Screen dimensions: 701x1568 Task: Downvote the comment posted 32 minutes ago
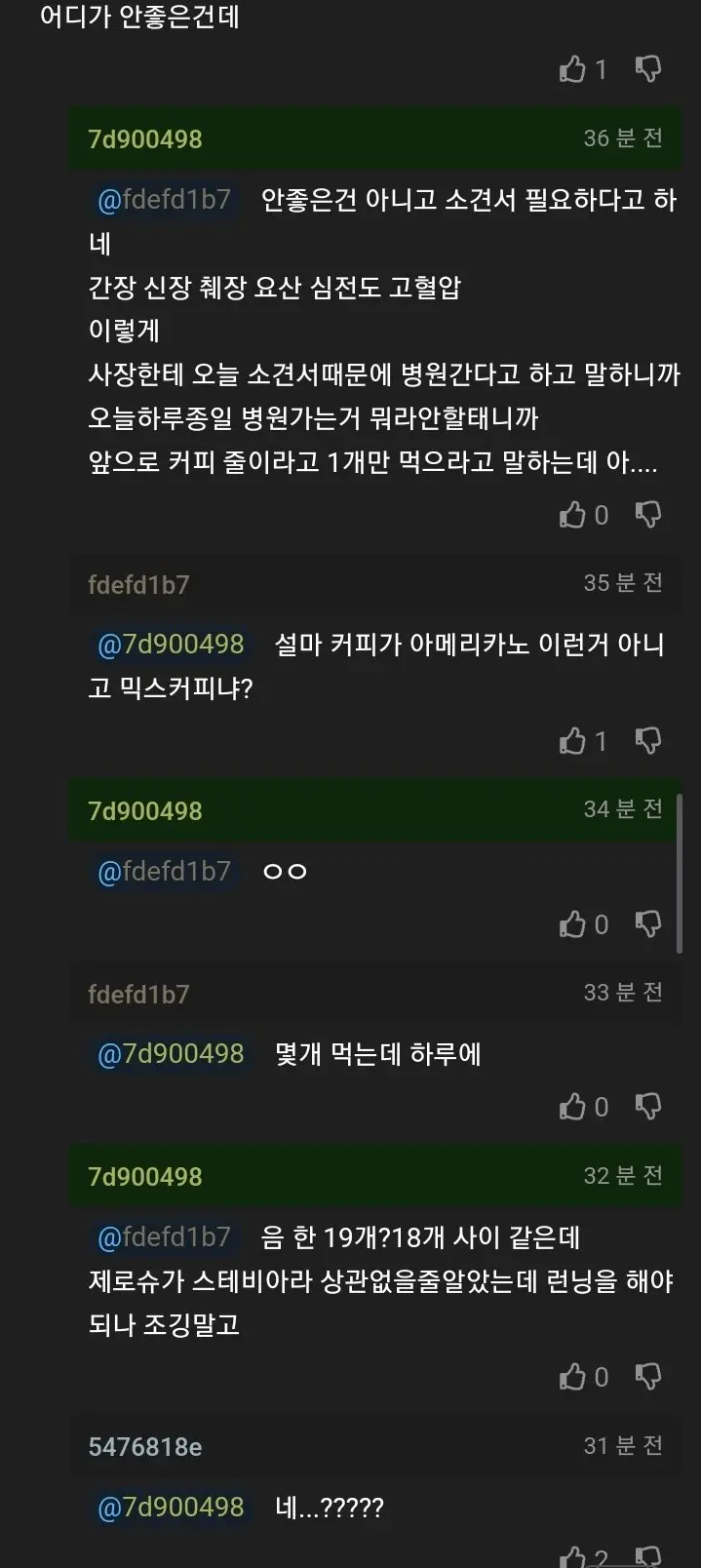tap(648, 1377)
